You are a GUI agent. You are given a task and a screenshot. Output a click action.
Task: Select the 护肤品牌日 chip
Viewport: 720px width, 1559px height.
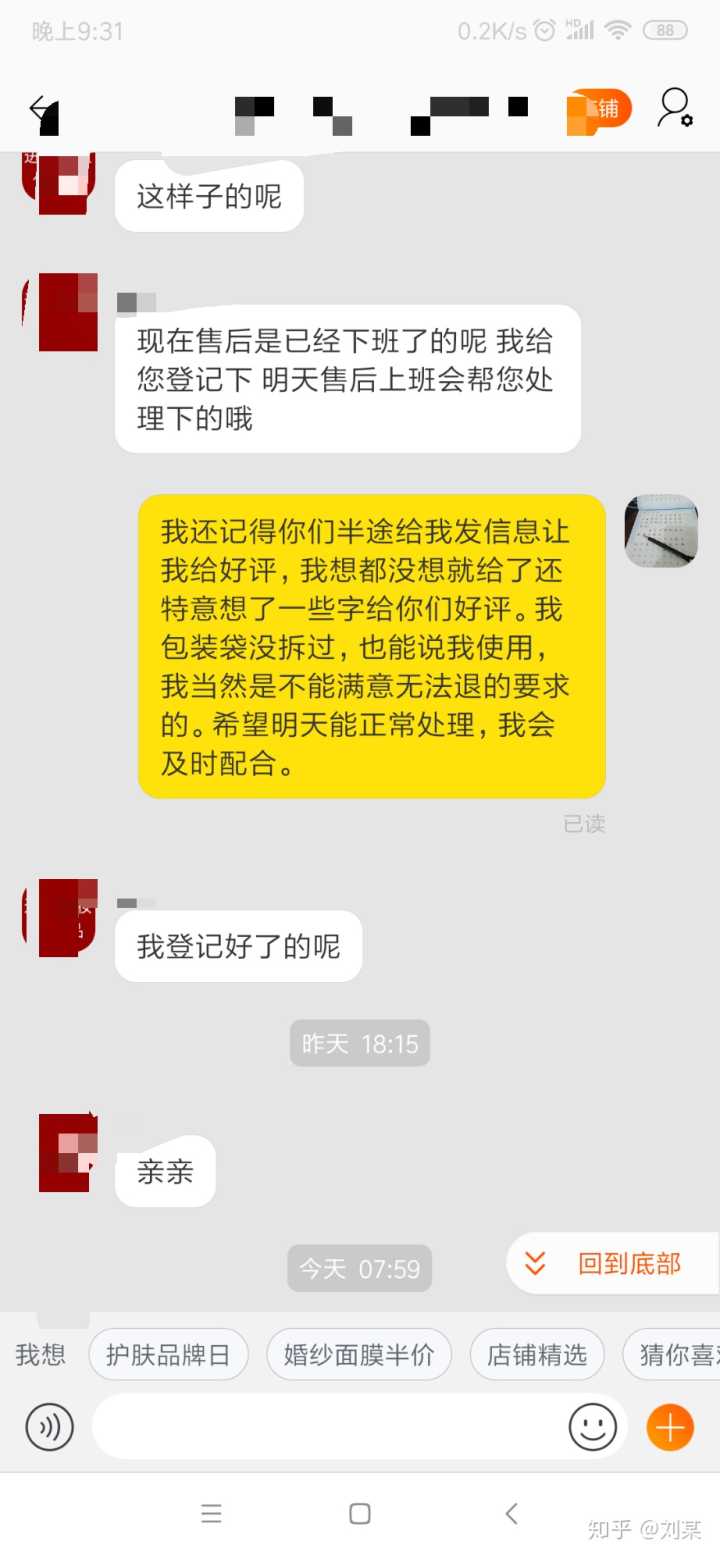[x=168, y=1355]
